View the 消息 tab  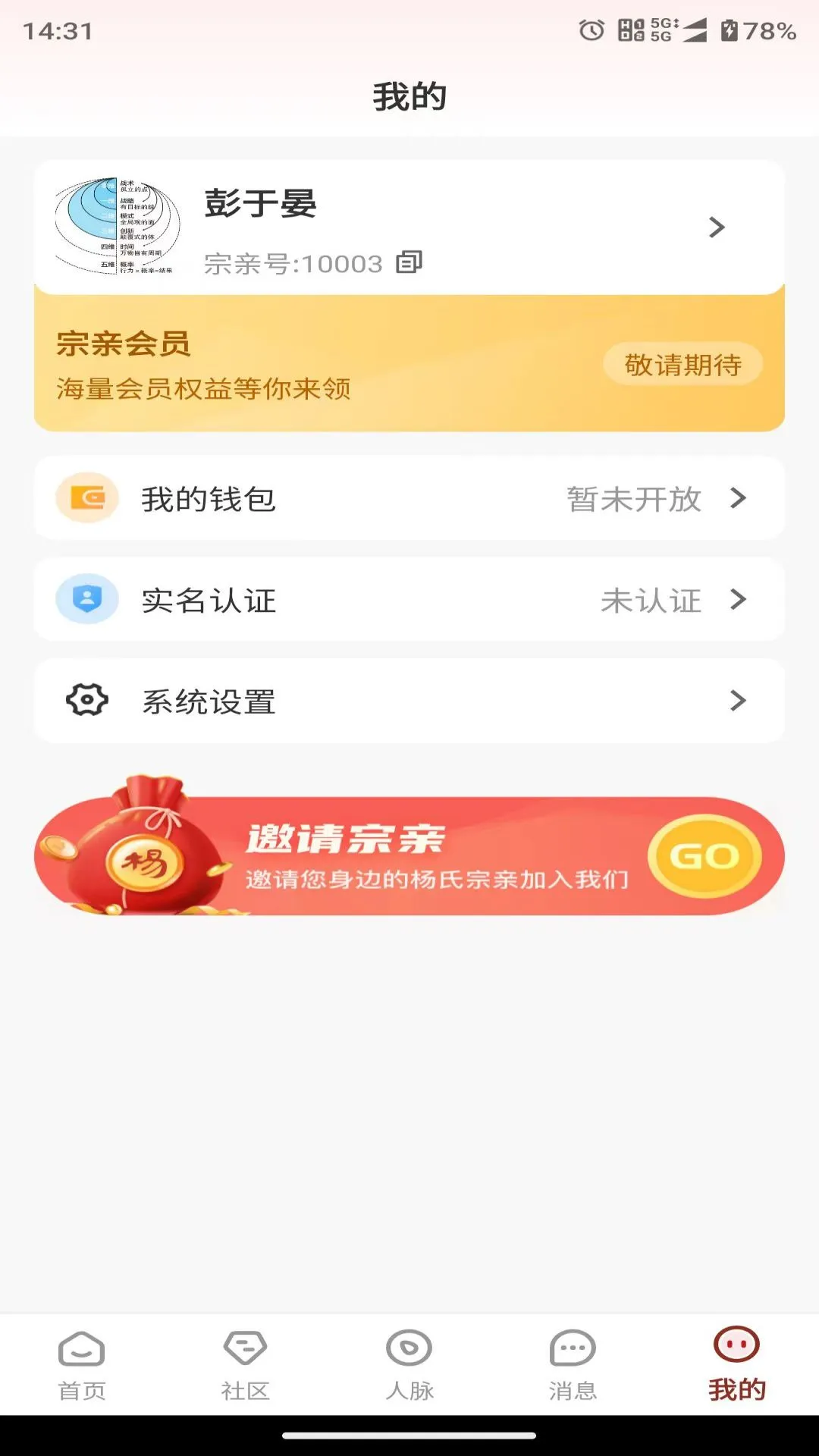573,1365
